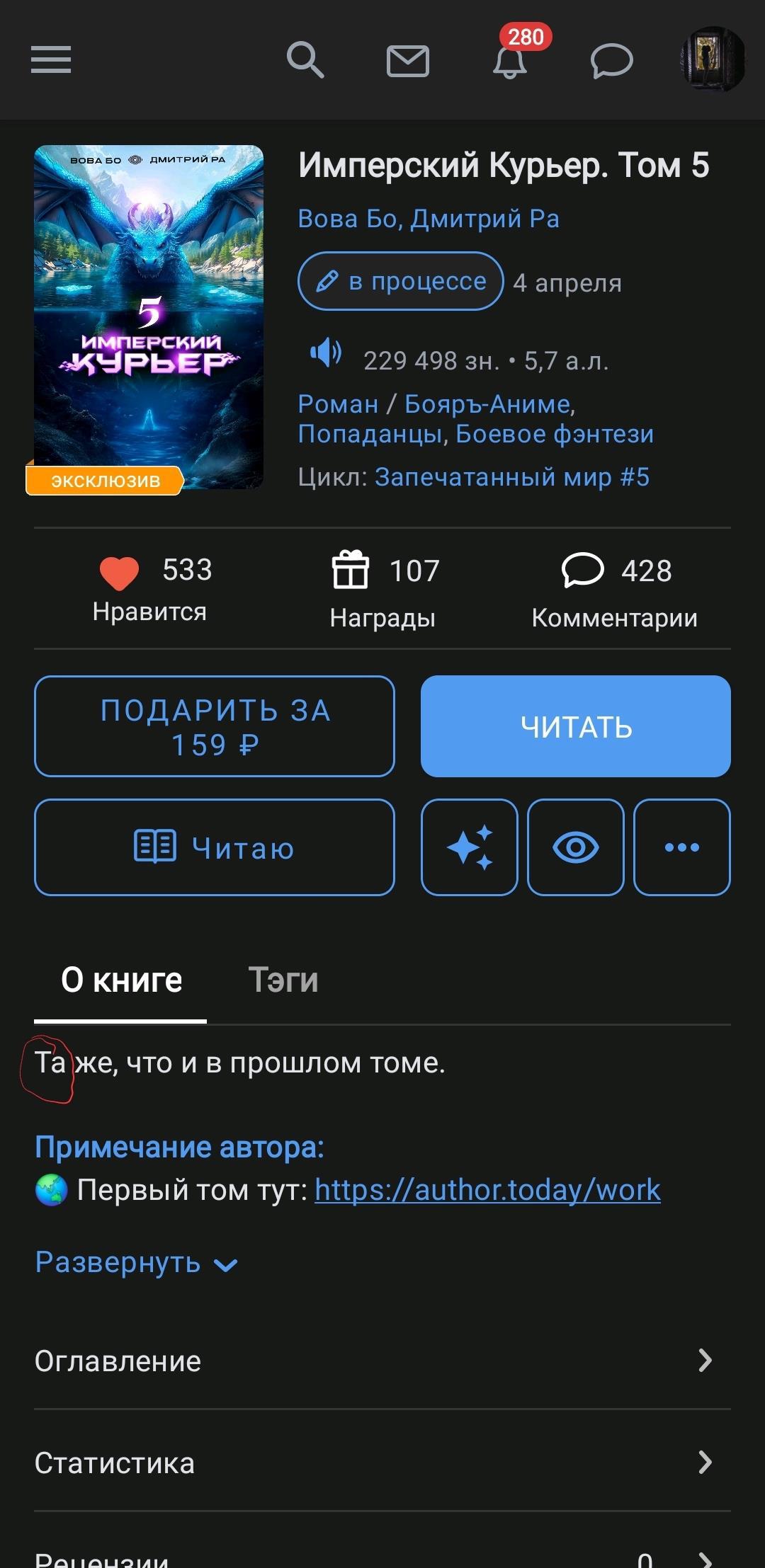This screenshot has width=765, height=1568.
Task: Tap the eye icon button
Action: [x=575, y=847]
